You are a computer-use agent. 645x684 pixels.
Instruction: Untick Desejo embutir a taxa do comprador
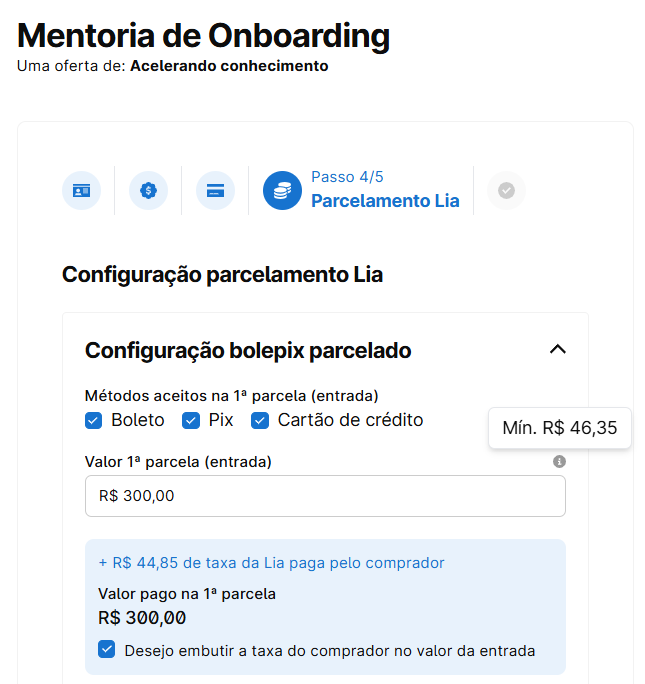pos(107,650)
